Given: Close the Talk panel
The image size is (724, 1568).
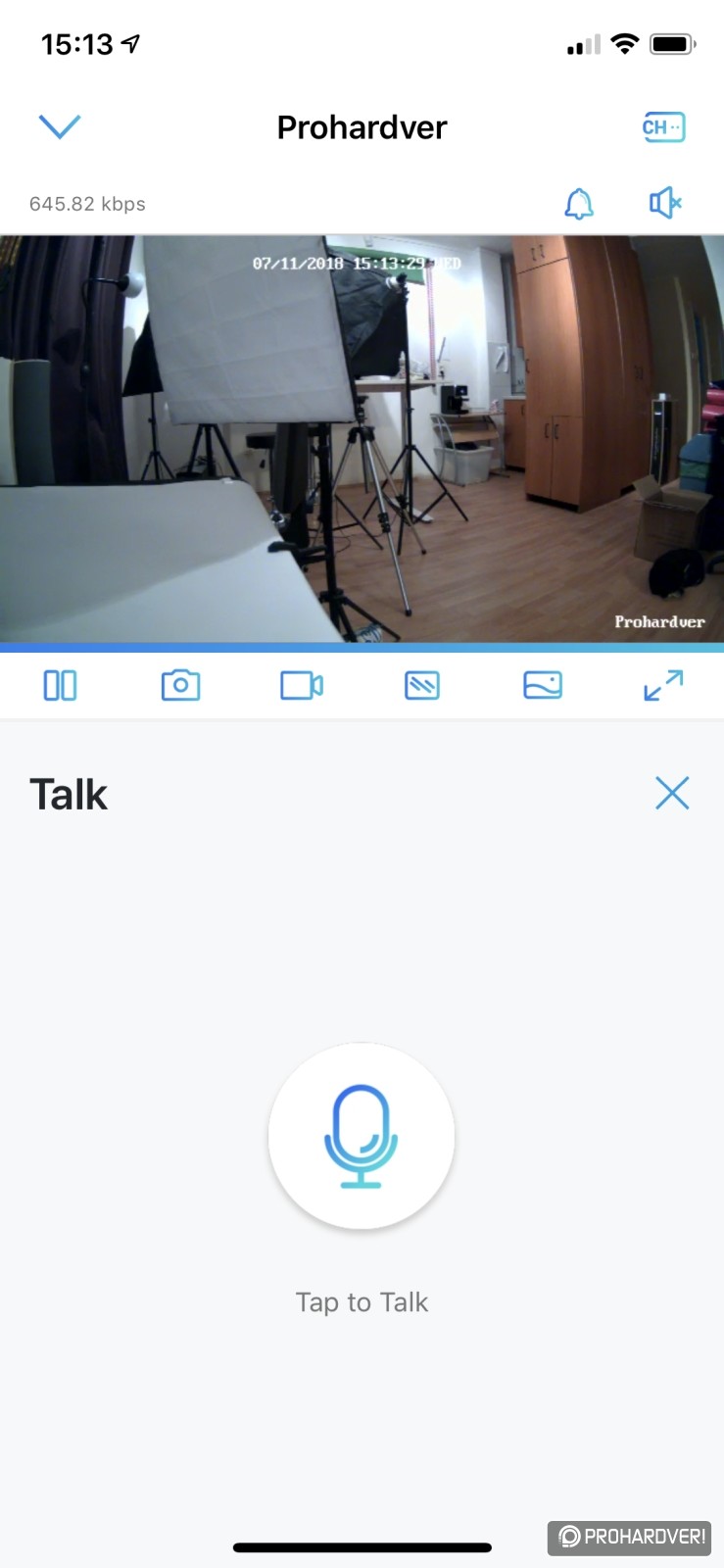Looking at the screenshot, I should (672, 793).
